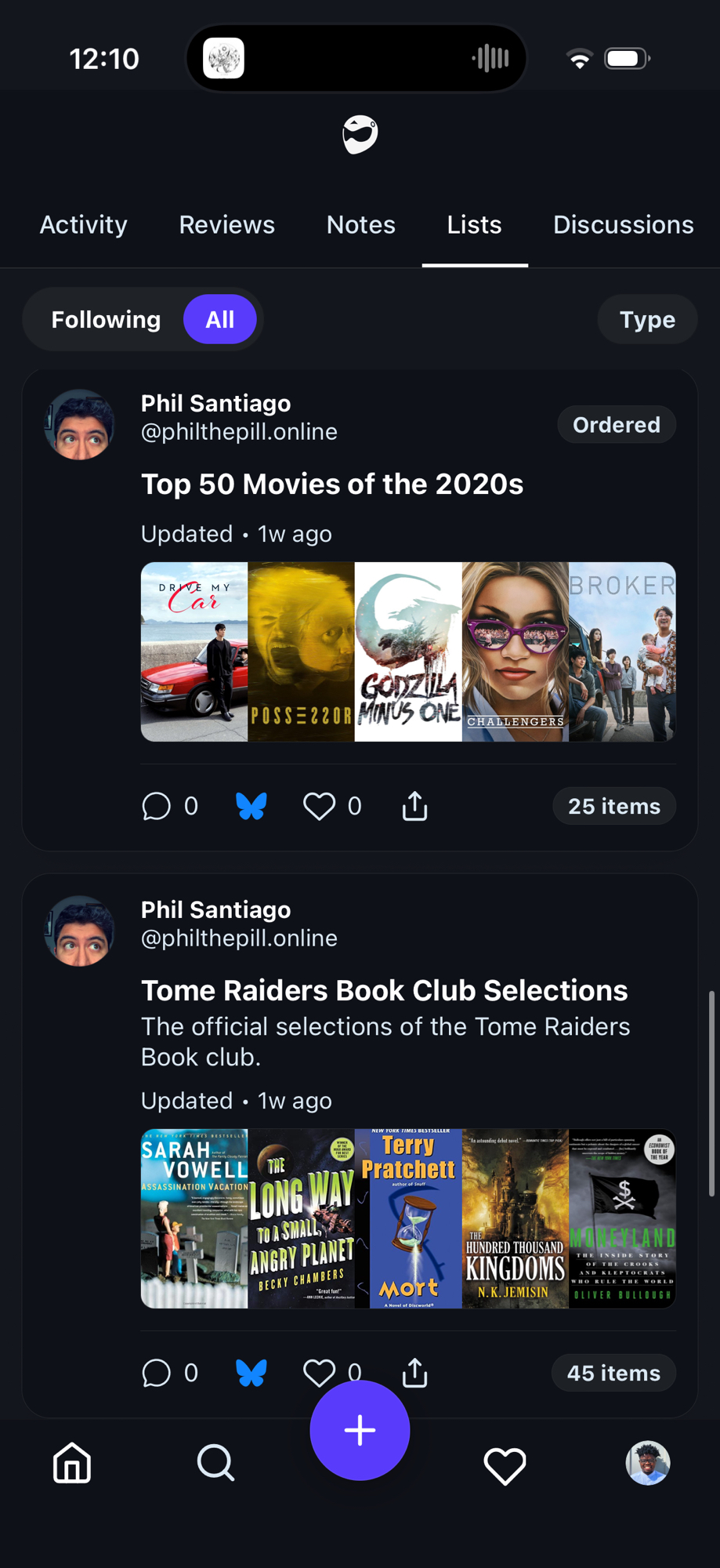Select the Following filter
Viewport: 720px width, 1568px height.
point(106,320)
